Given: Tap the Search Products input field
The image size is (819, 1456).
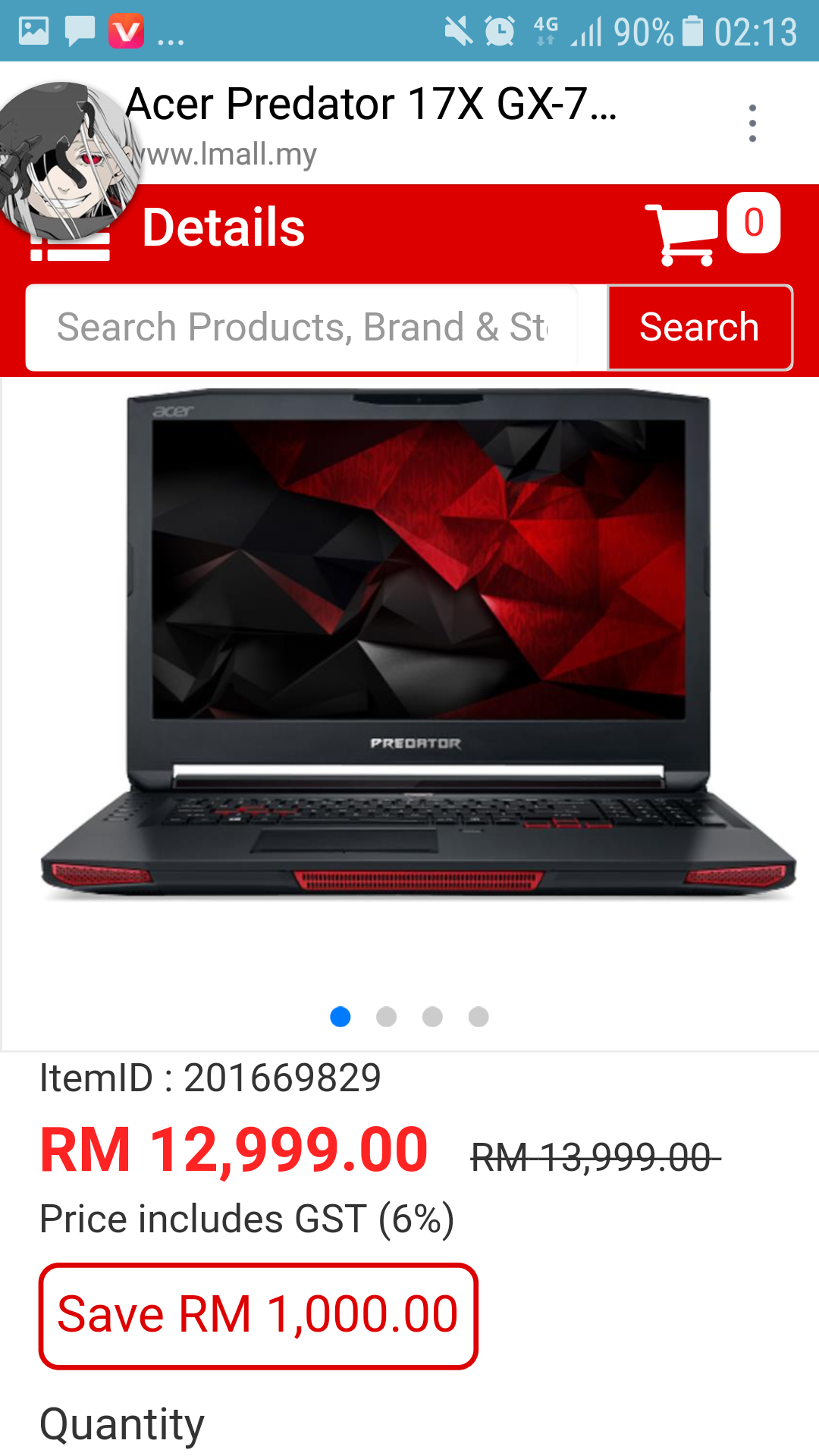Looking at the screenshot, I should 302,328.
